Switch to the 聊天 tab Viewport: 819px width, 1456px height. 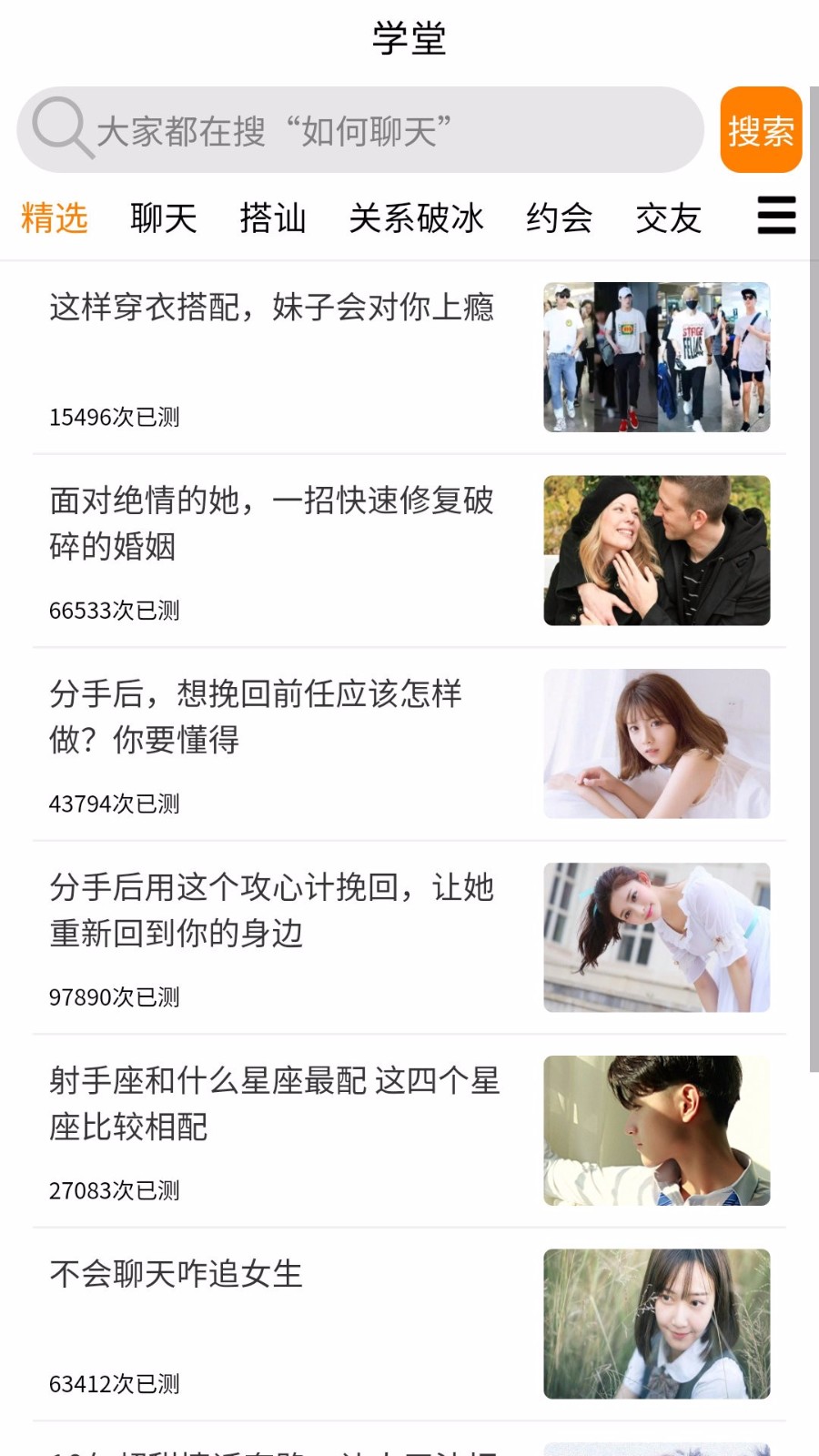164,217
